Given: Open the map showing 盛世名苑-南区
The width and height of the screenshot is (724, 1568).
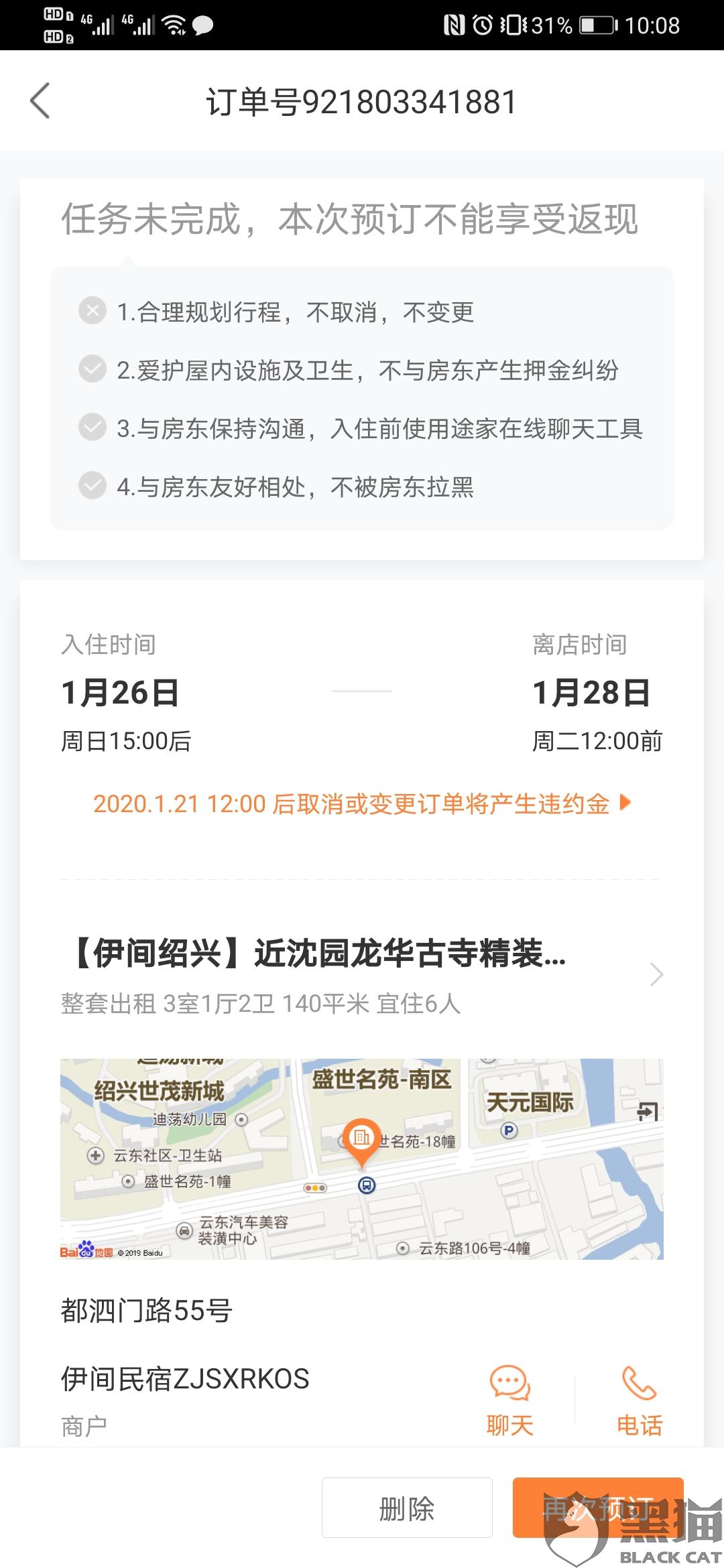Looking at the screenshot, I should pos(362,1159).
